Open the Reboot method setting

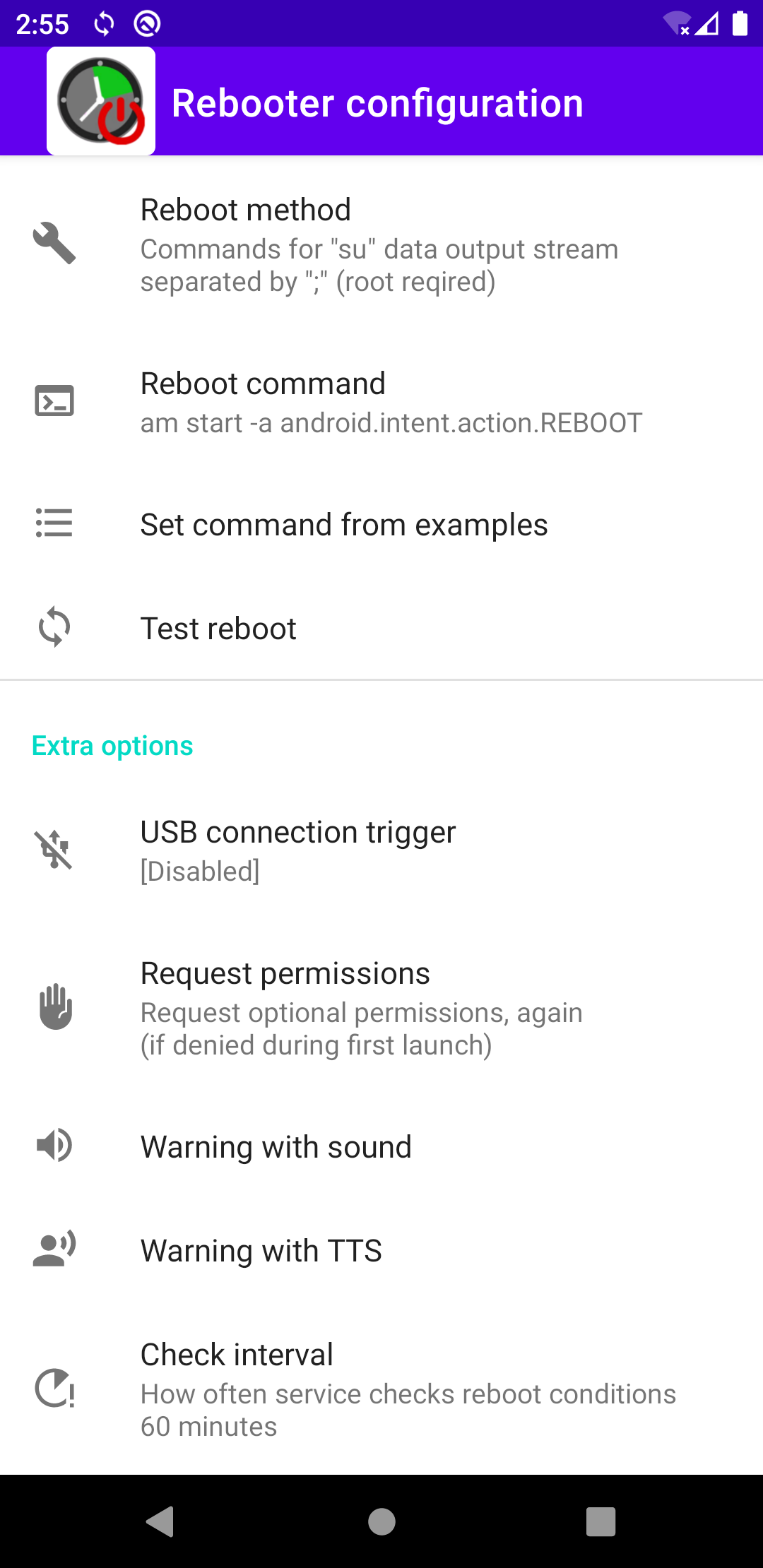381,244
